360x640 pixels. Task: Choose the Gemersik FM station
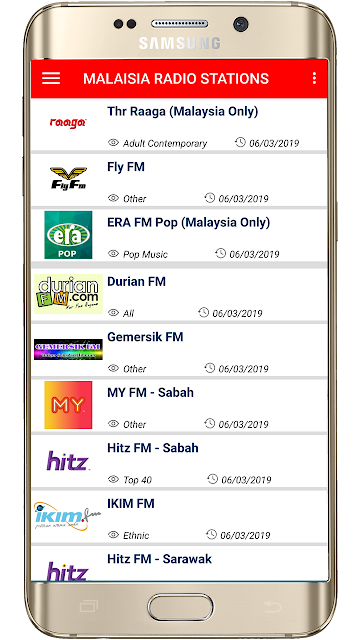coord(179,350)
